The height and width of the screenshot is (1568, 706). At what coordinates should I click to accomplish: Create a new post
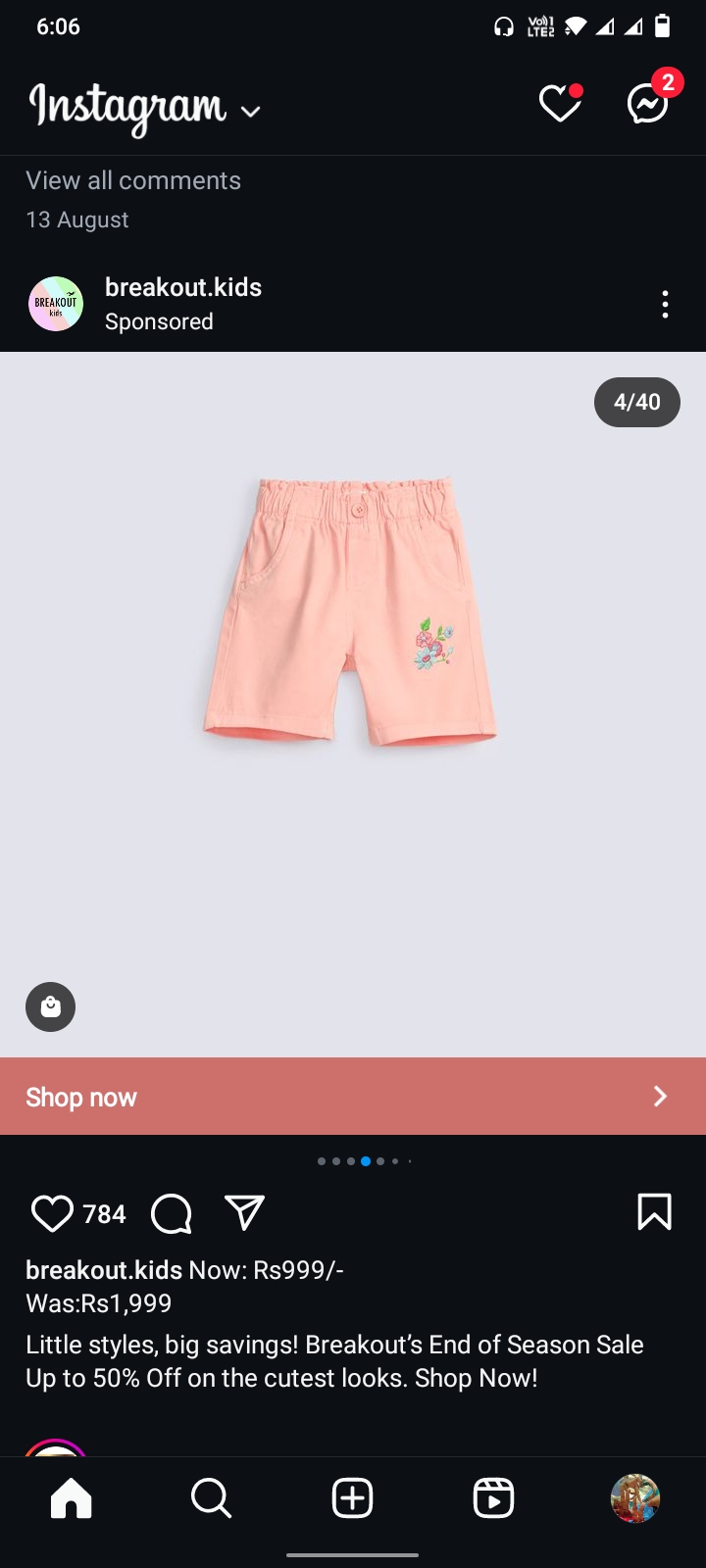click(x=352, y=1498)
